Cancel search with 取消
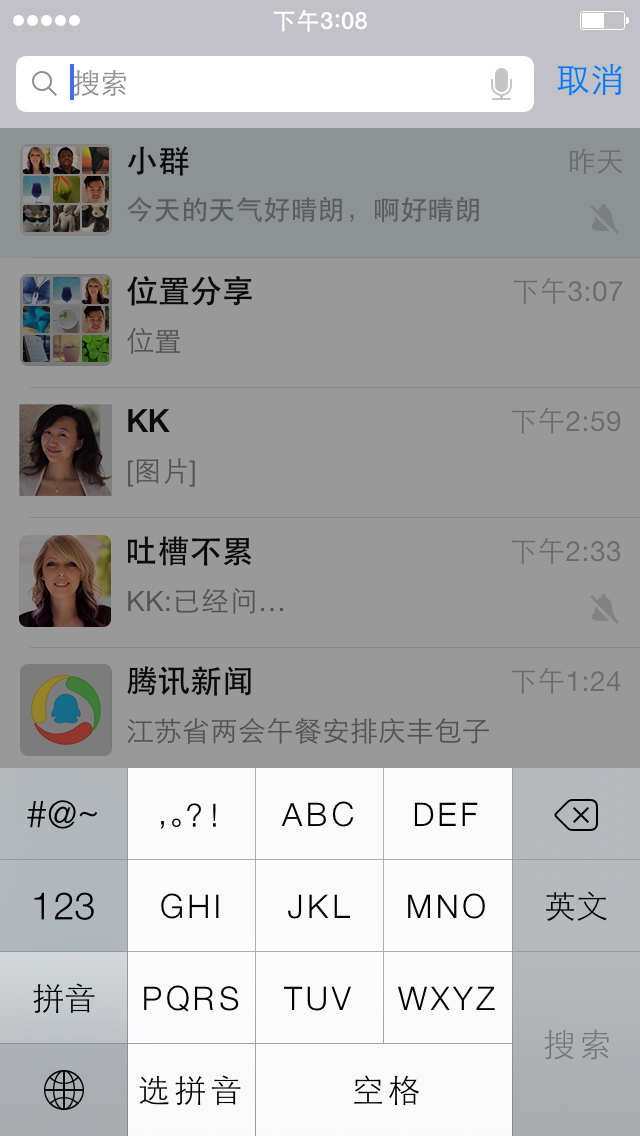Image resolution: width=640 pixels, height=1136 pixels. point(589,80)
